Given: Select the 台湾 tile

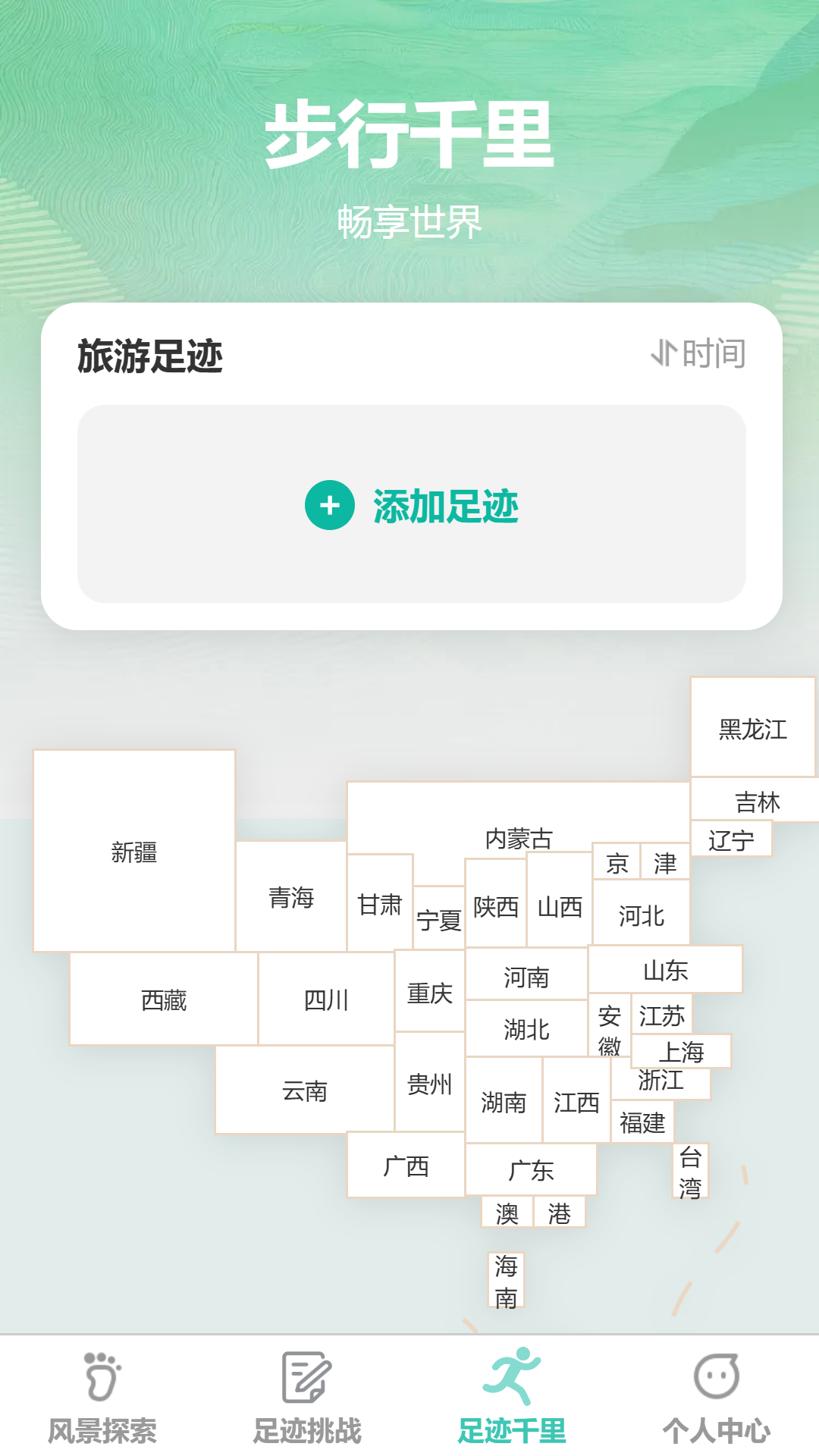Looking at the screenshot, I should tap(690, 1171).
